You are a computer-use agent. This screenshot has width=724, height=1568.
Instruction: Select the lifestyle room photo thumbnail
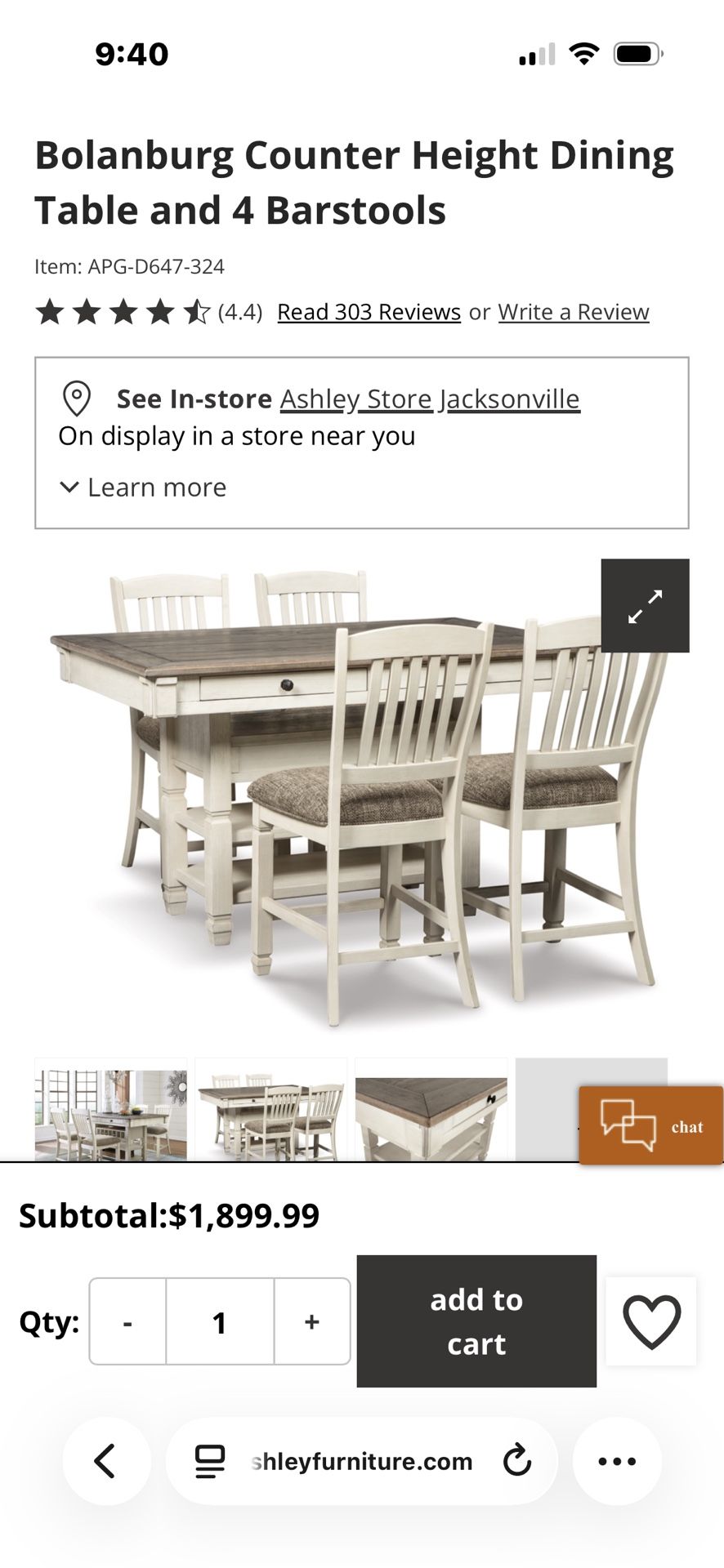[x=110, y=1111]
